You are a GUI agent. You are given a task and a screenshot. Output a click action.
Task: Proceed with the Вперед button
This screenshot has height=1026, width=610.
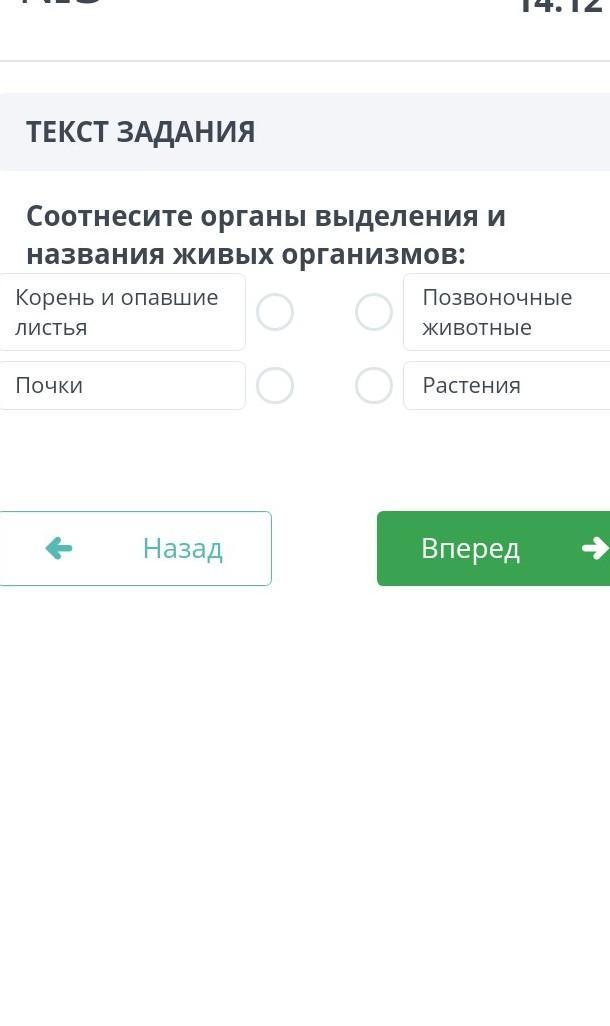493,548
